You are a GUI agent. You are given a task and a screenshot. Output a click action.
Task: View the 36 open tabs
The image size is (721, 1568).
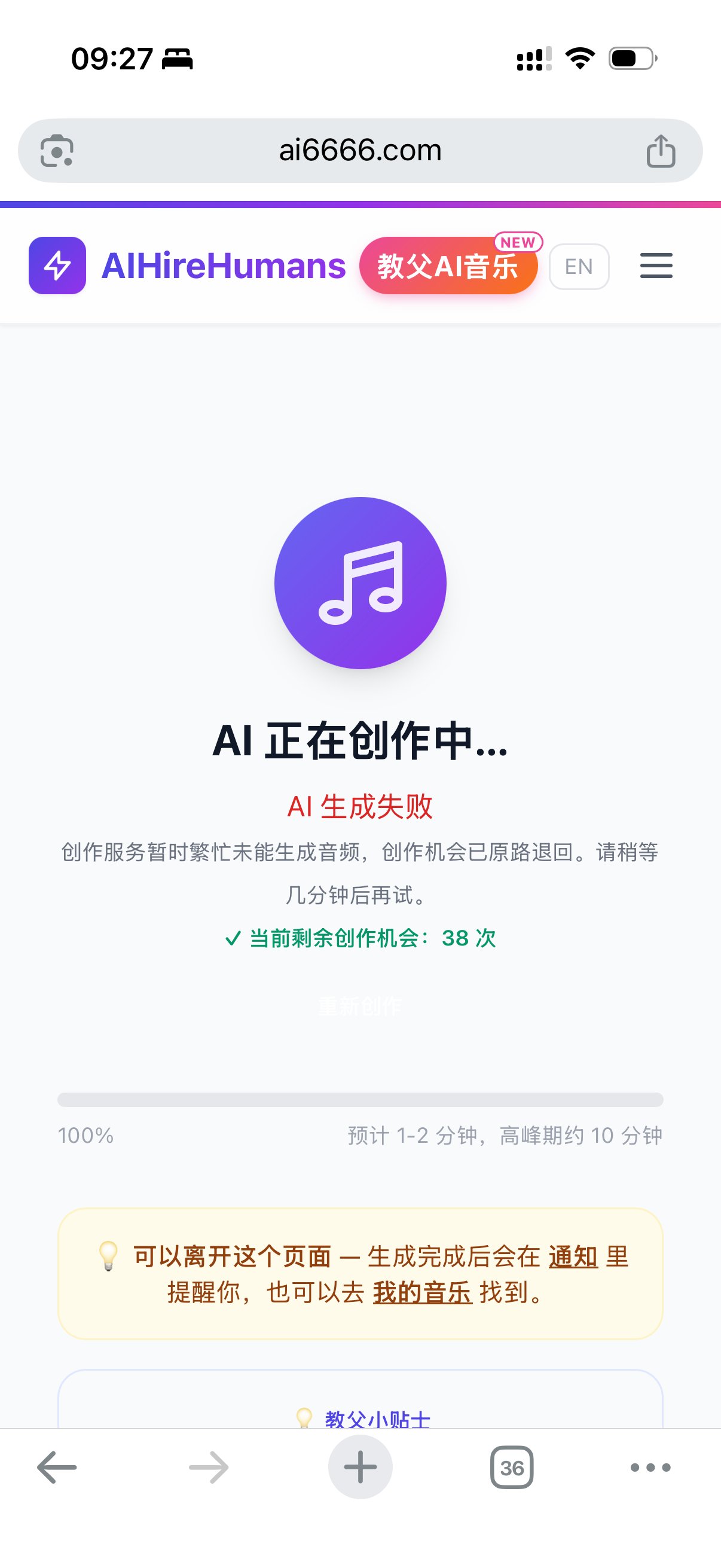[512, 1468]
